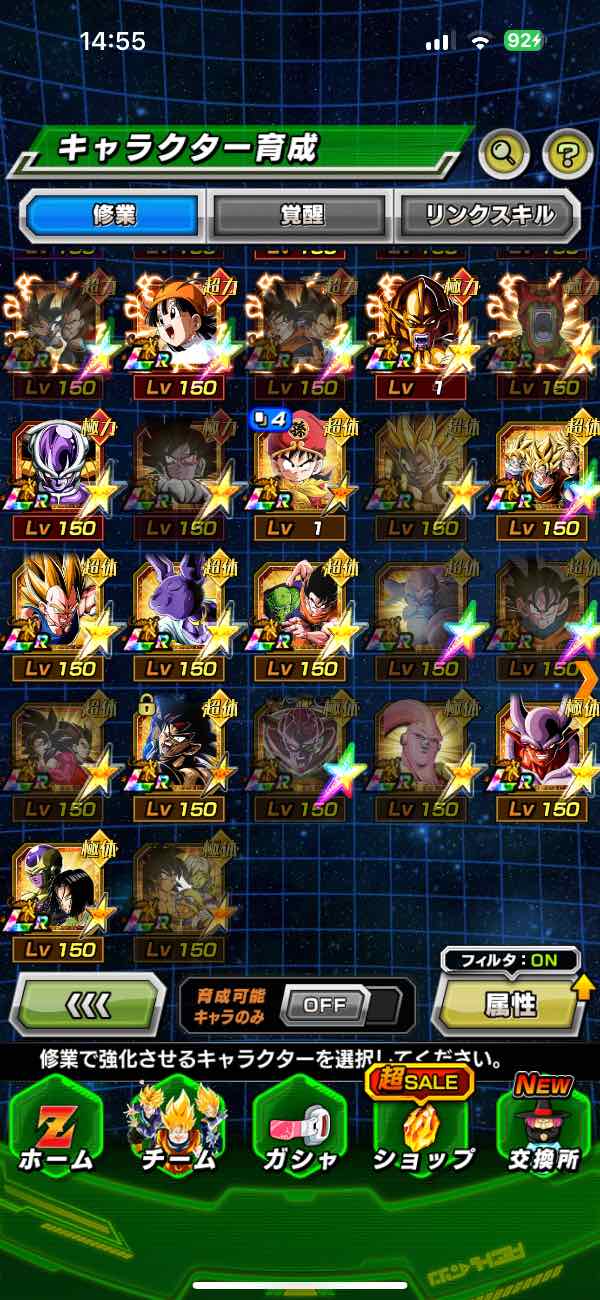Open the 属性 filter button
The width and height of the screenshot is (600, 1300).
(x=510, y=1004)
